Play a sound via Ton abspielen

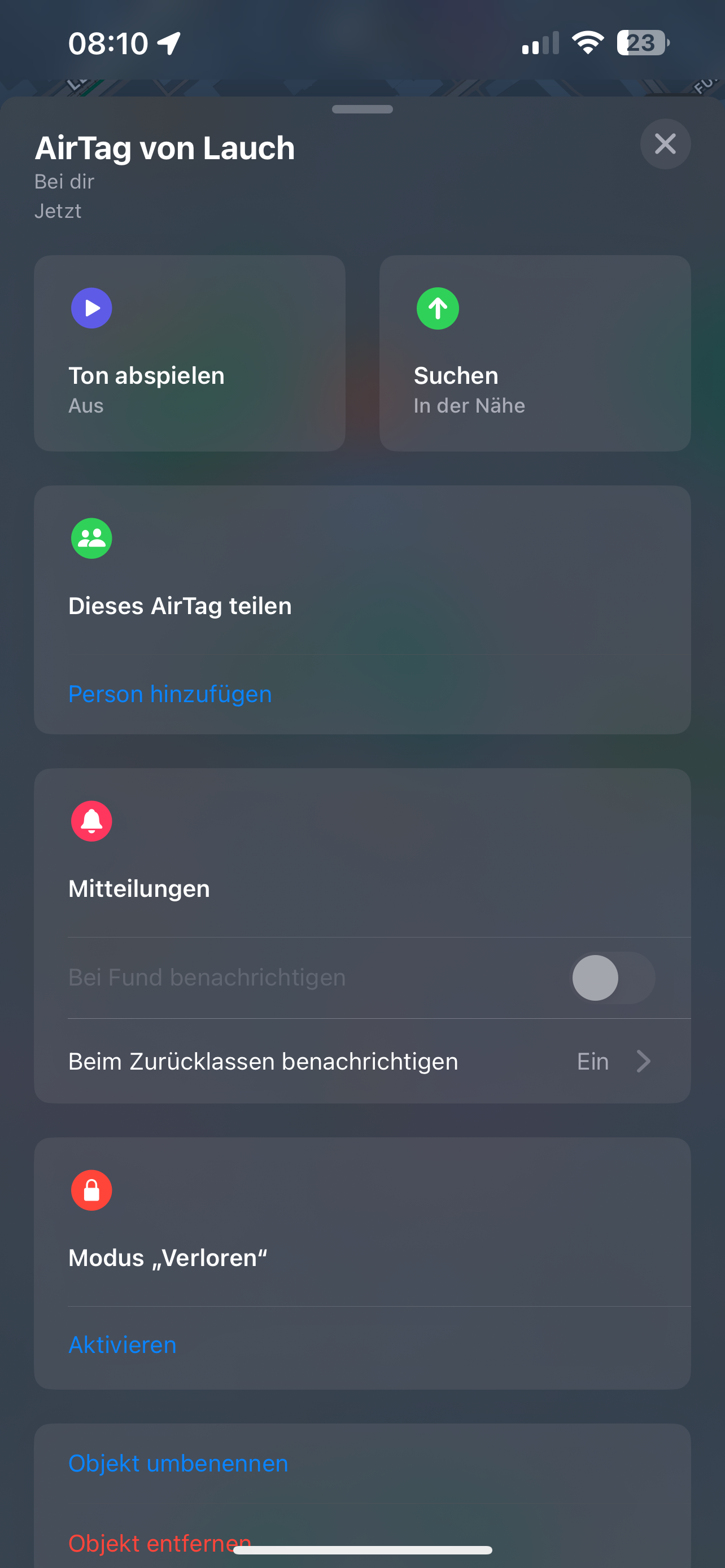click(x=189, y=353)
